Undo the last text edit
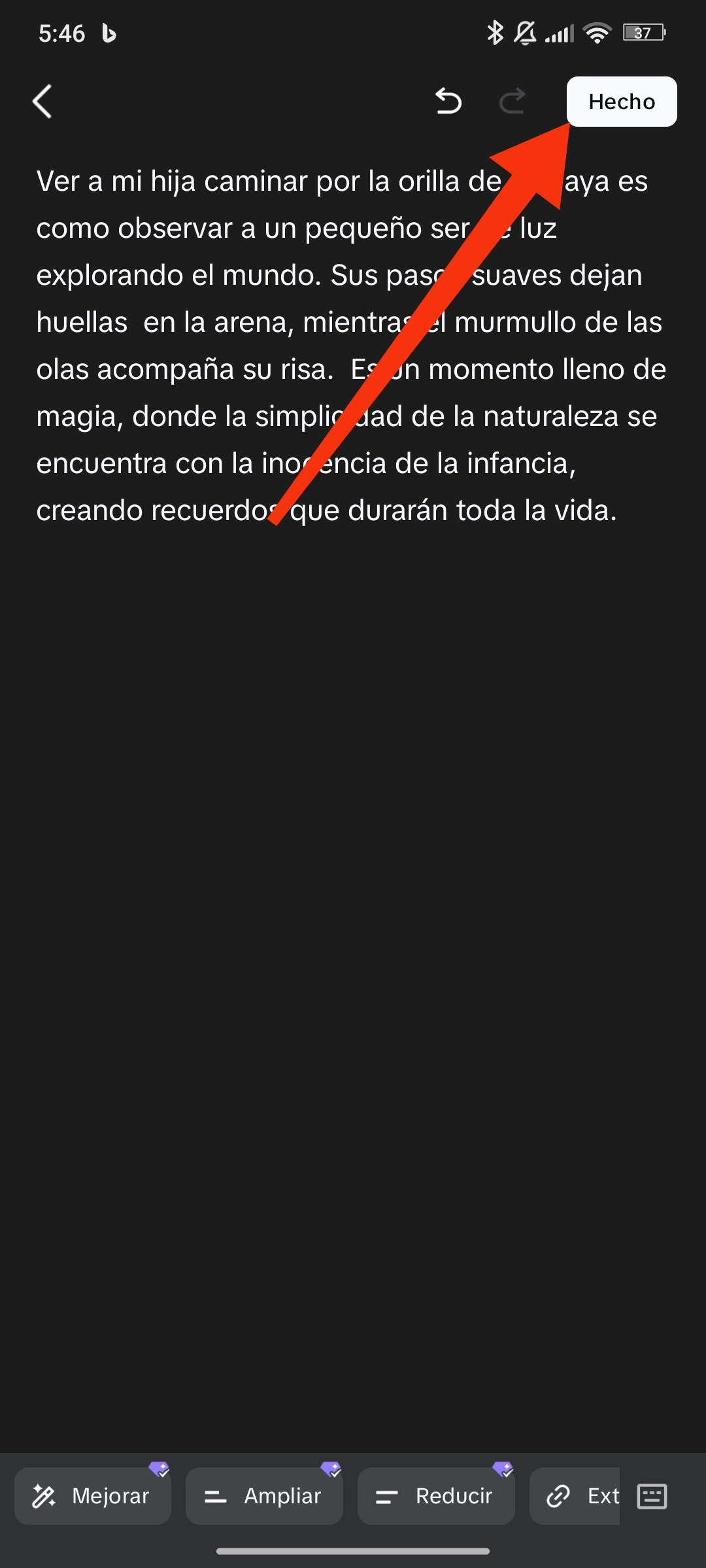The image size is (706, 1568). point(448,101)
